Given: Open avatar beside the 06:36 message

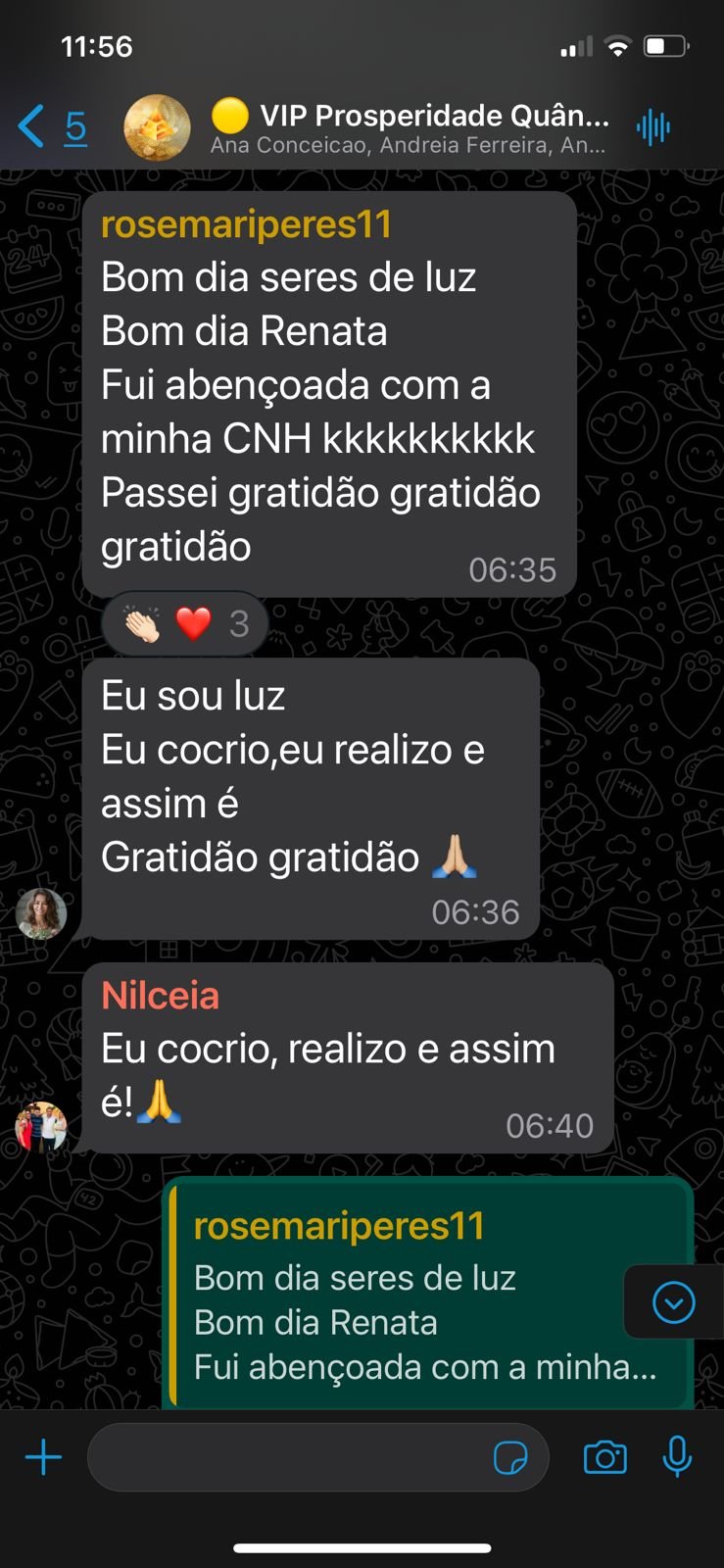Looking at the screenshot, I should point(41,913).
